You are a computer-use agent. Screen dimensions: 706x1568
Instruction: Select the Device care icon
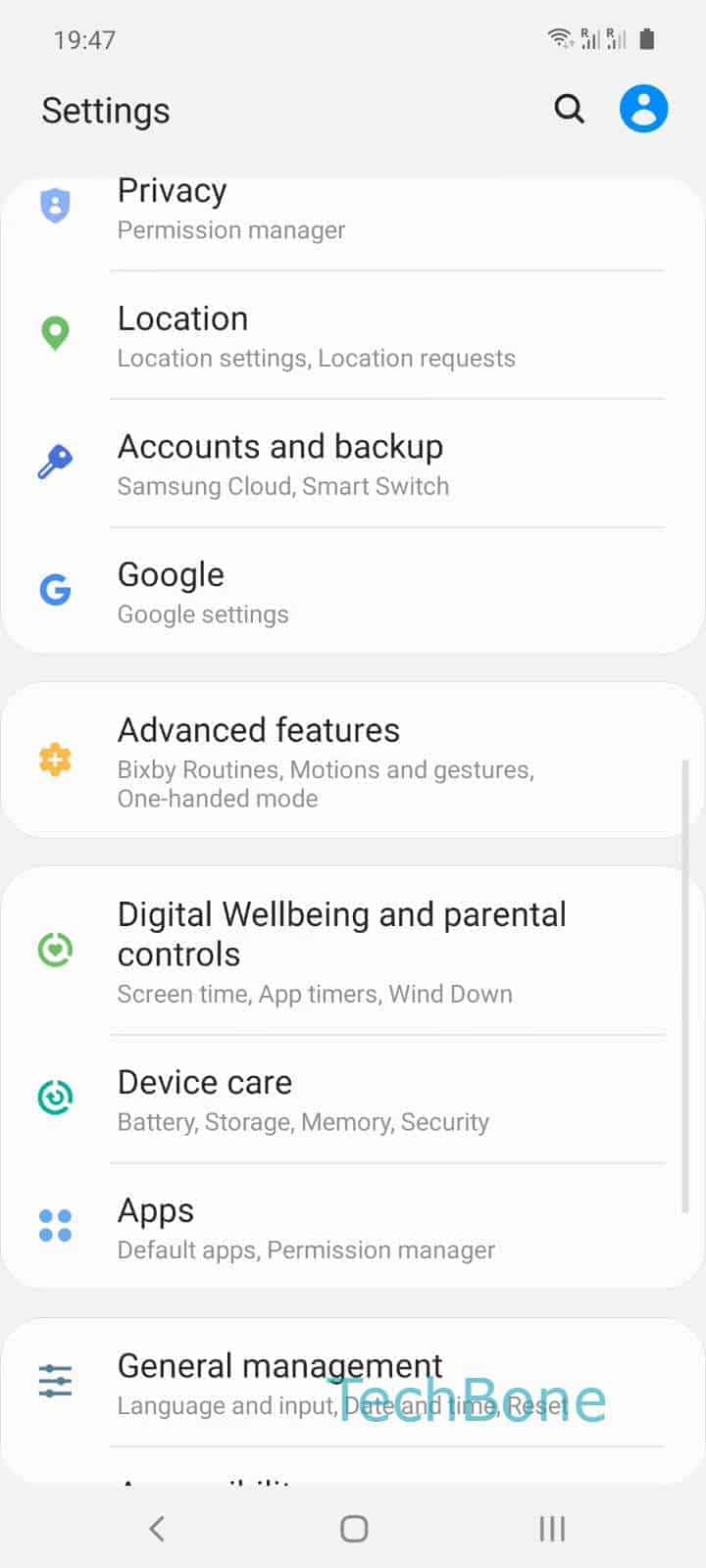pos(55,1097)
